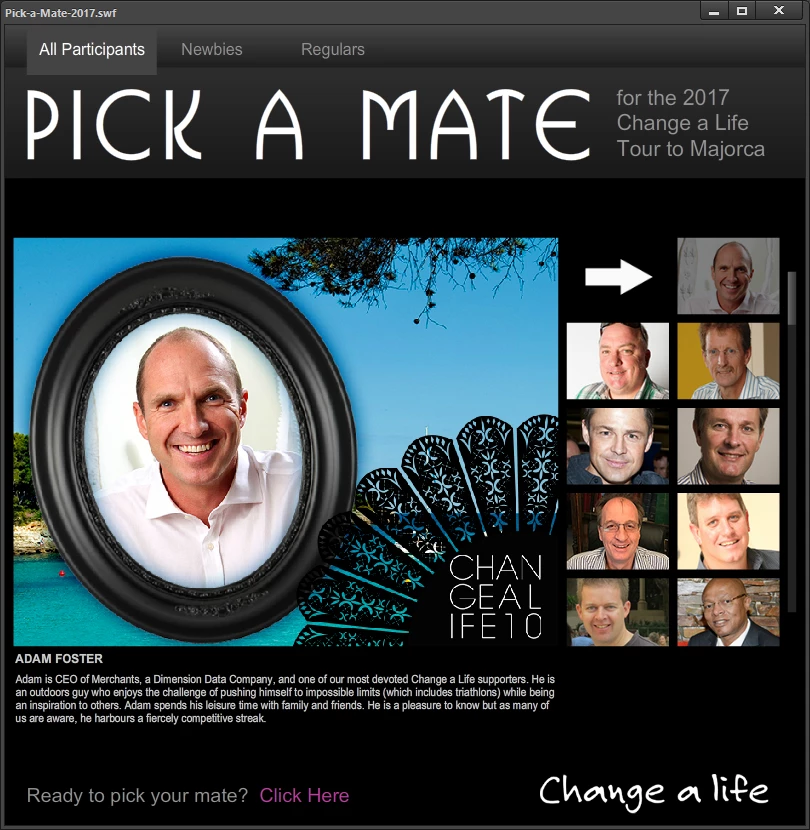Click the participant list scrollbar
Screen dimensions: 810x830
(791, 300)
